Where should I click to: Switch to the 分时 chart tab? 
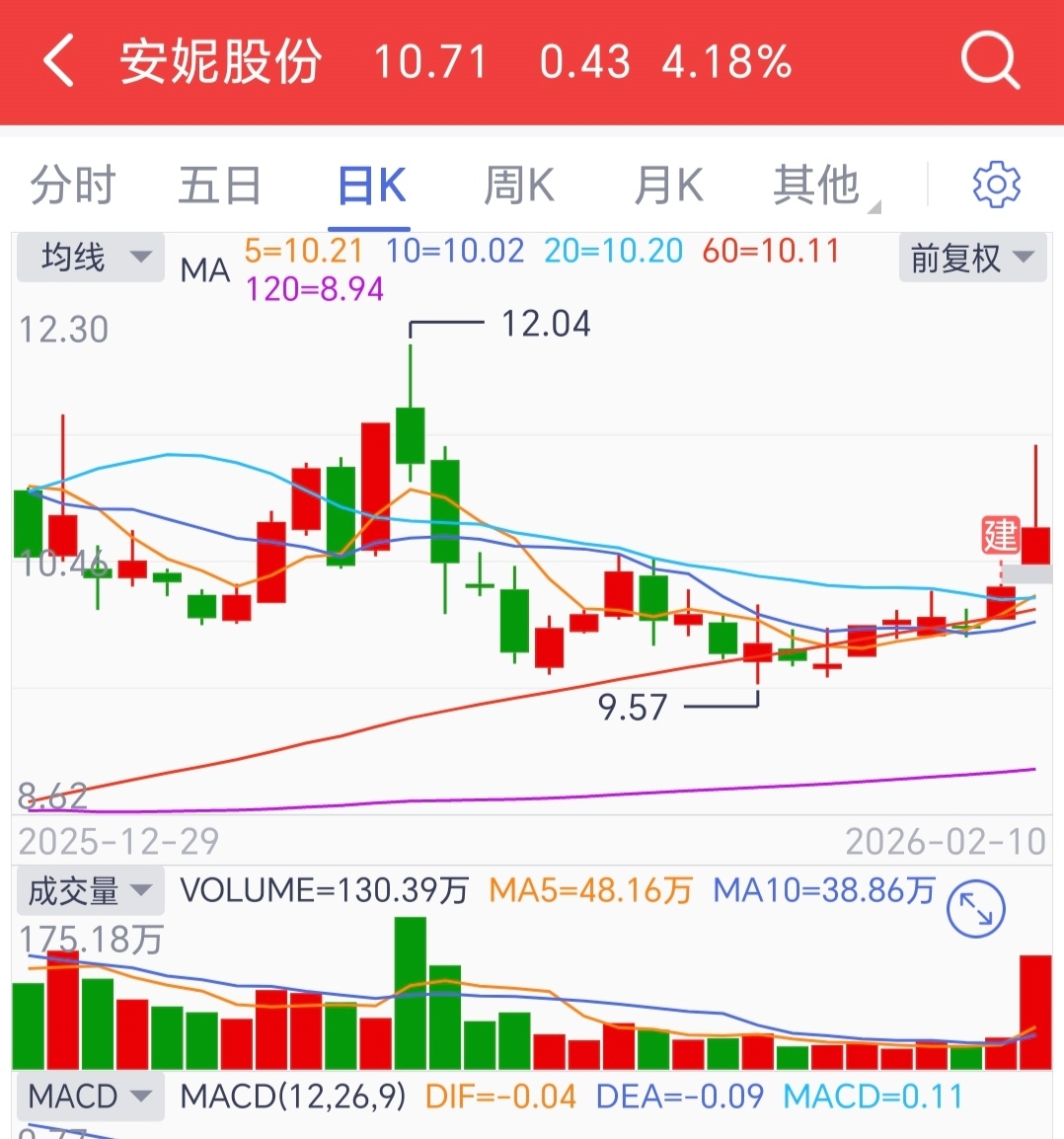(73, 185)
